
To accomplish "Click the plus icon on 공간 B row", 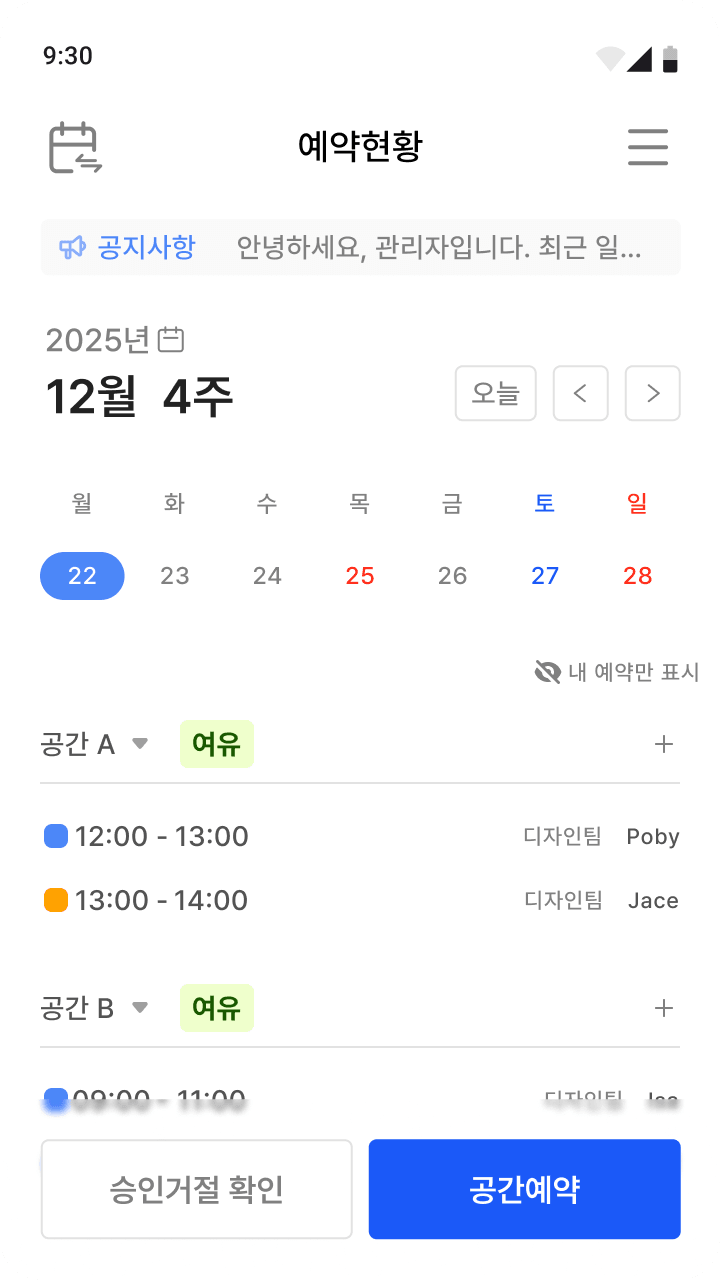I will (663, 1008).
